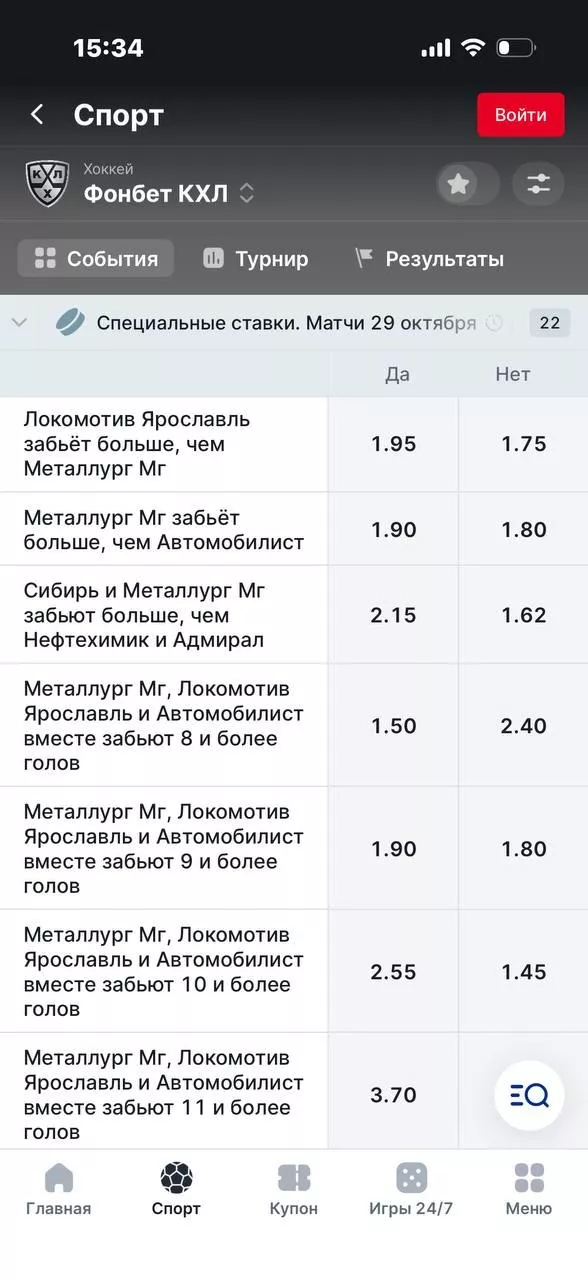The image size is (588, 1280).
Task: Open the Меню tab
Action: coord(529,1190)
